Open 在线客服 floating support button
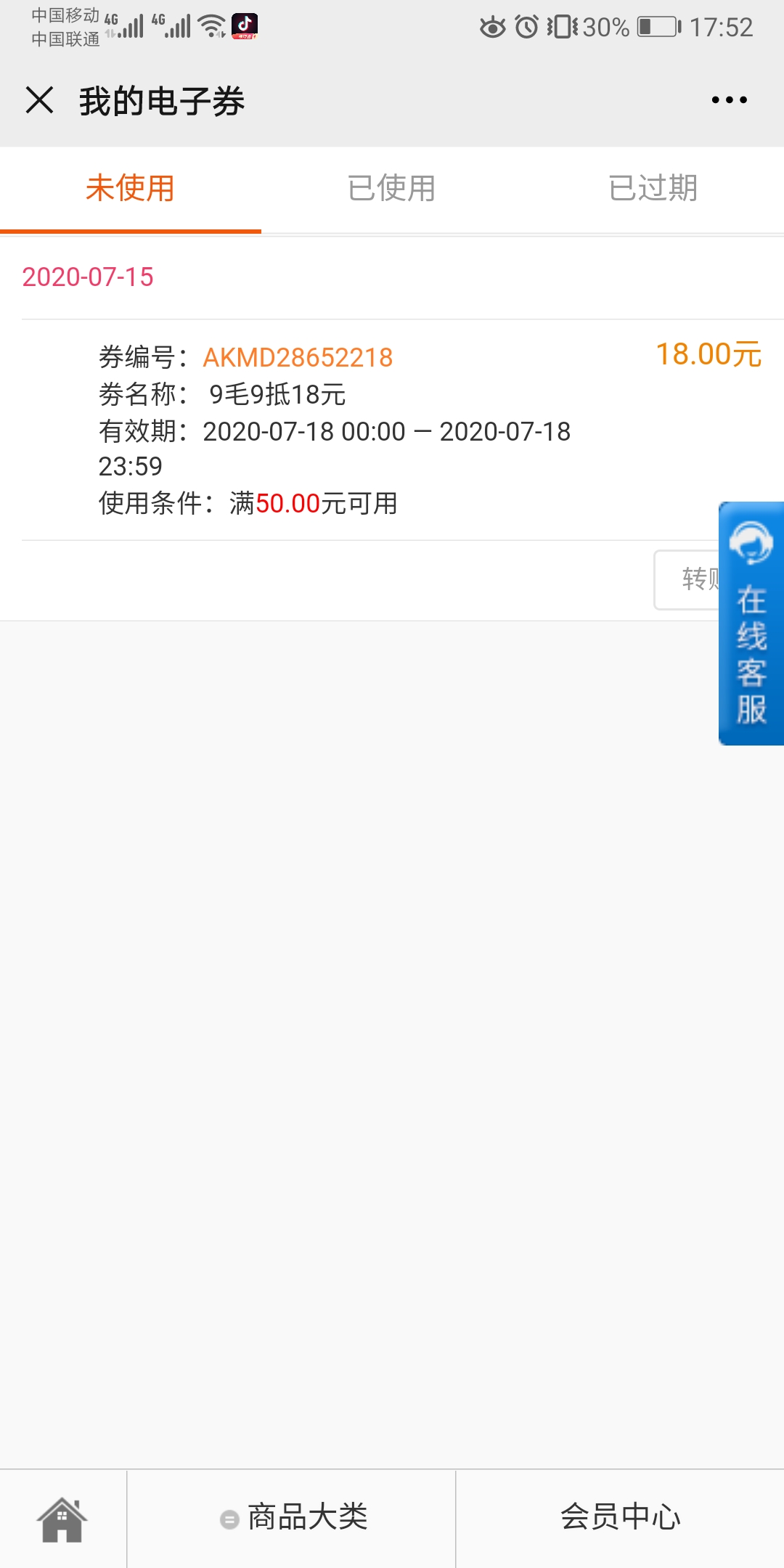This screenshot has width=784, height=1568. pos(751,623)
